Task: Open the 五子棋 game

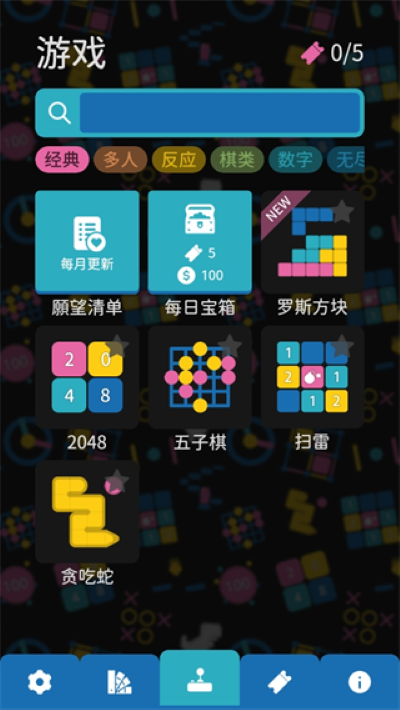Action: point(200,377)
